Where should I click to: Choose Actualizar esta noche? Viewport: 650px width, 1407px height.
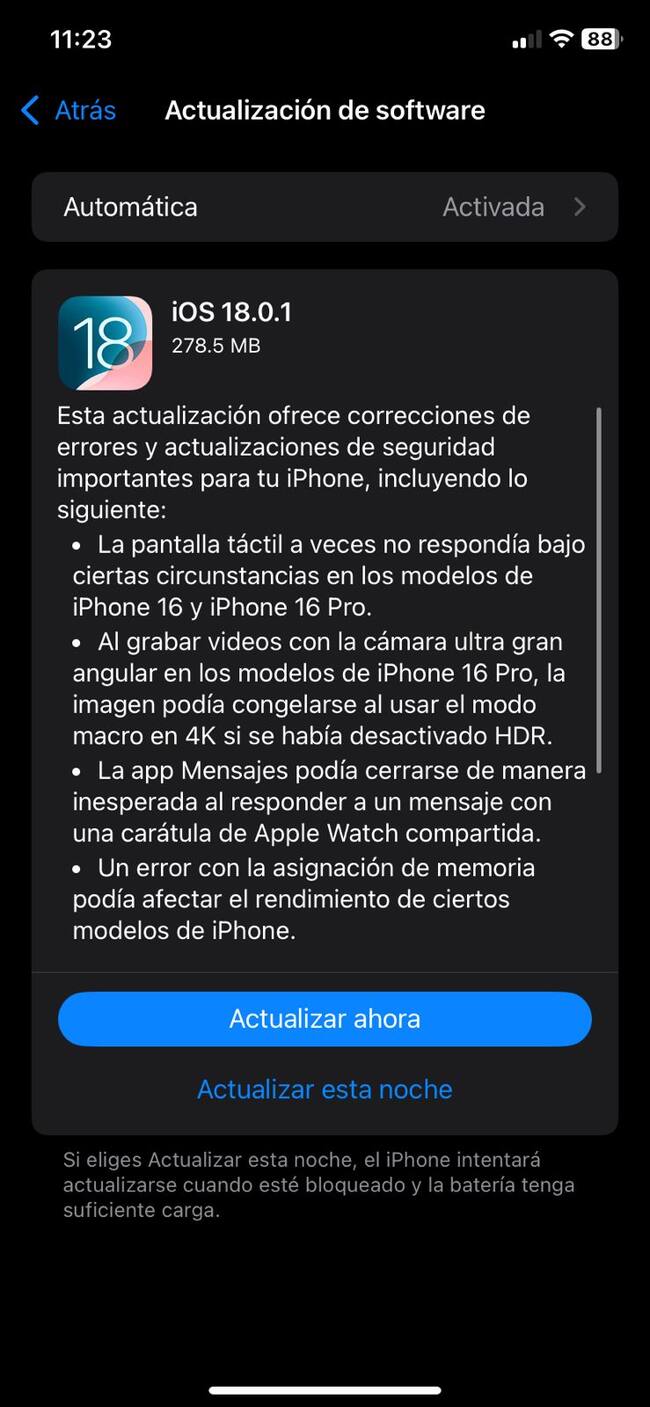point(325,1089)
